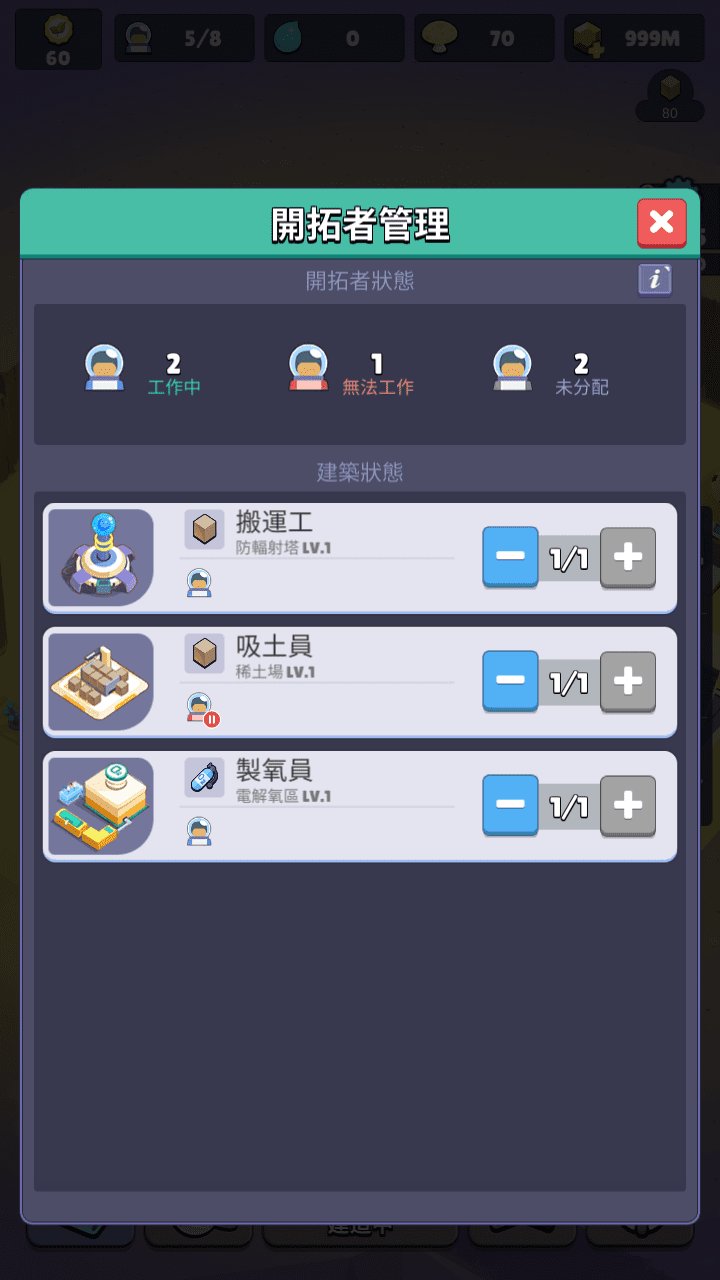Open the 防輻射塔 building thumbnail
Screen dimensions: 720x1280
tap(101, 557)
